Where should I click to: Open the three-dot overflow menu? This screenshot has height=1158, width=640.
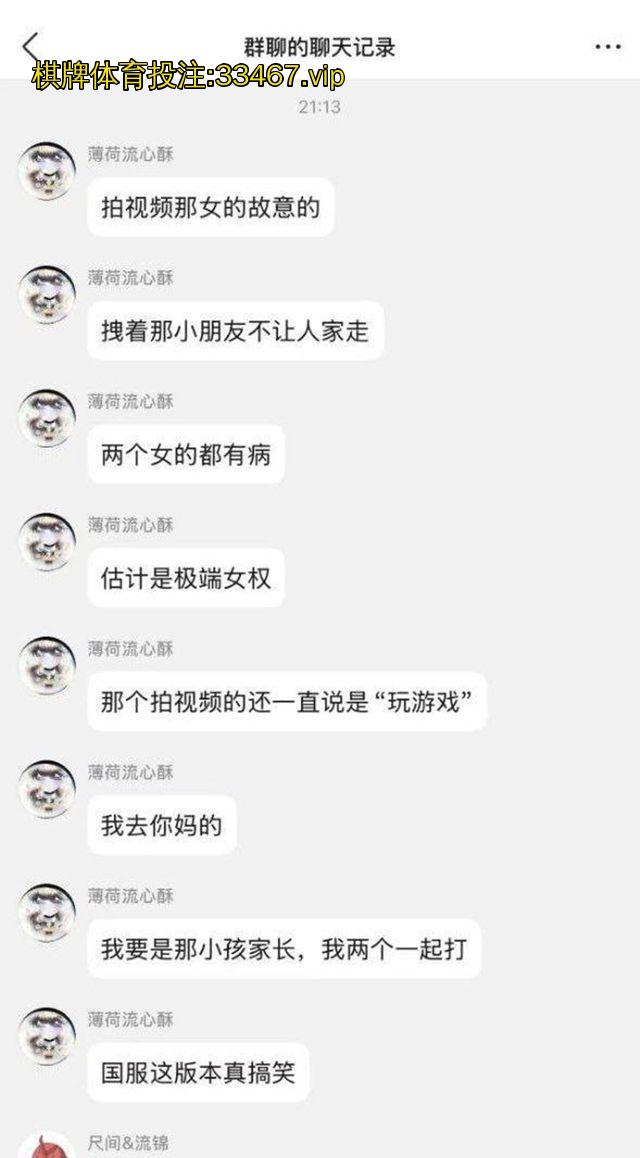(x=607, y=47)
